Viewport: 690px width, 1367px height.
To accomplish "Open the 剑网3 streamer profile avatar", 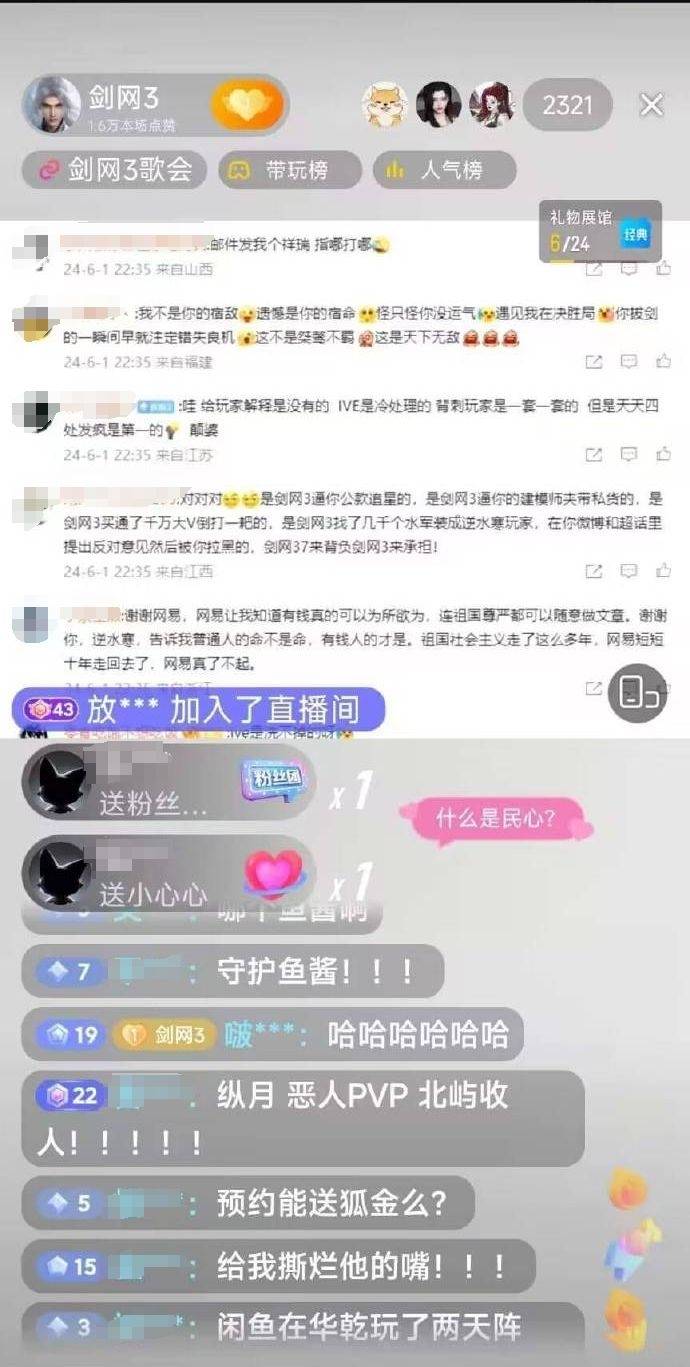I will pos(52,105).
